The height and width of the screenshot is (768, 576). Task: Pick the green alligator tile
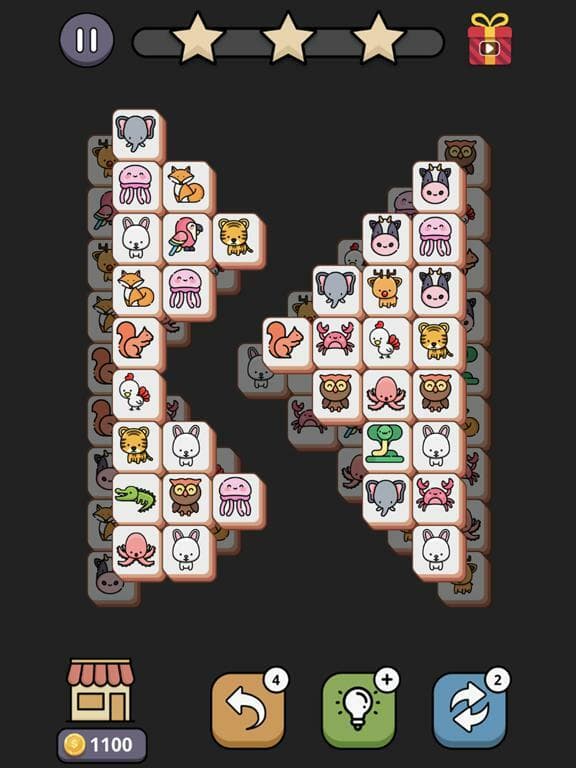click(x=136, y=498)
